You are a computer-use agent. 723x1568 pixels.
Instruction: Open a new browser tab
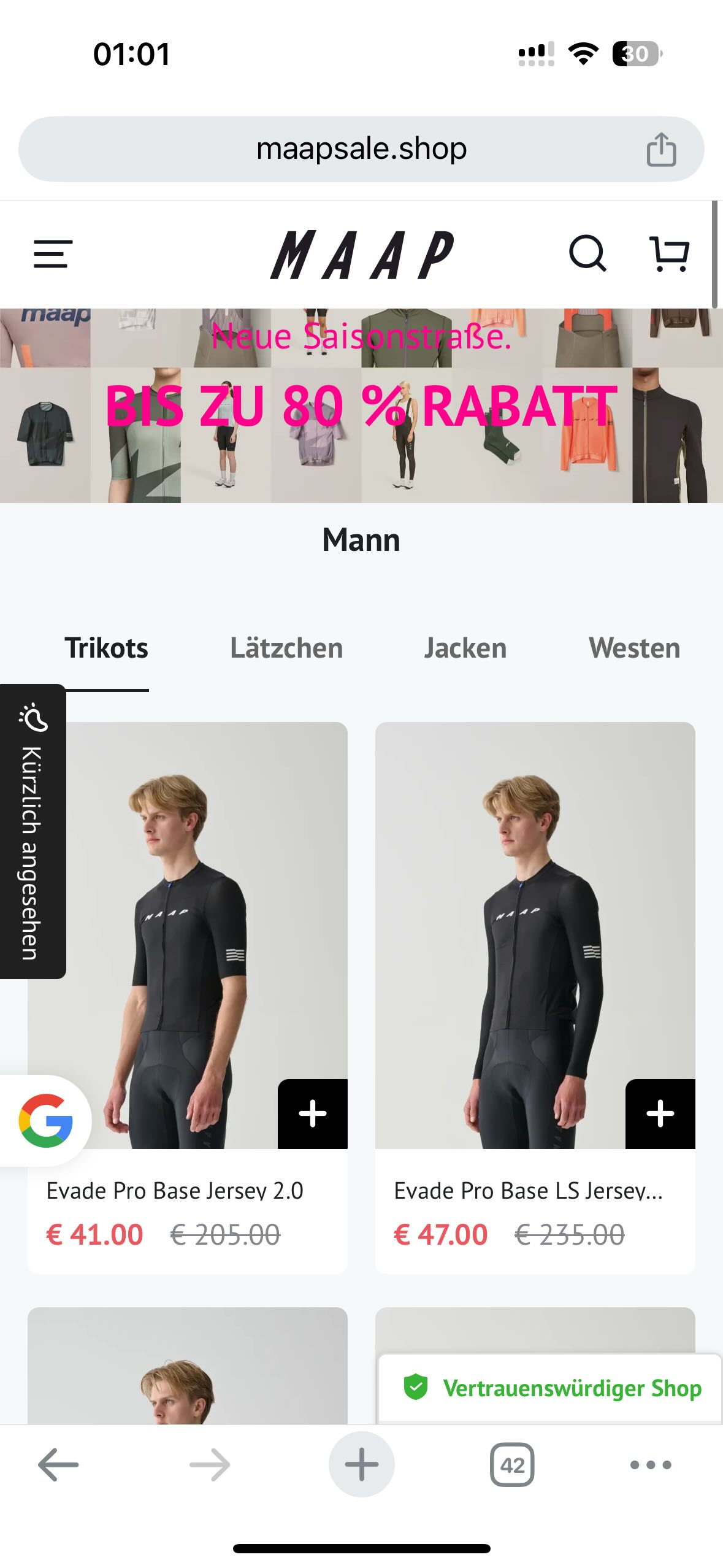[361, 1465]
